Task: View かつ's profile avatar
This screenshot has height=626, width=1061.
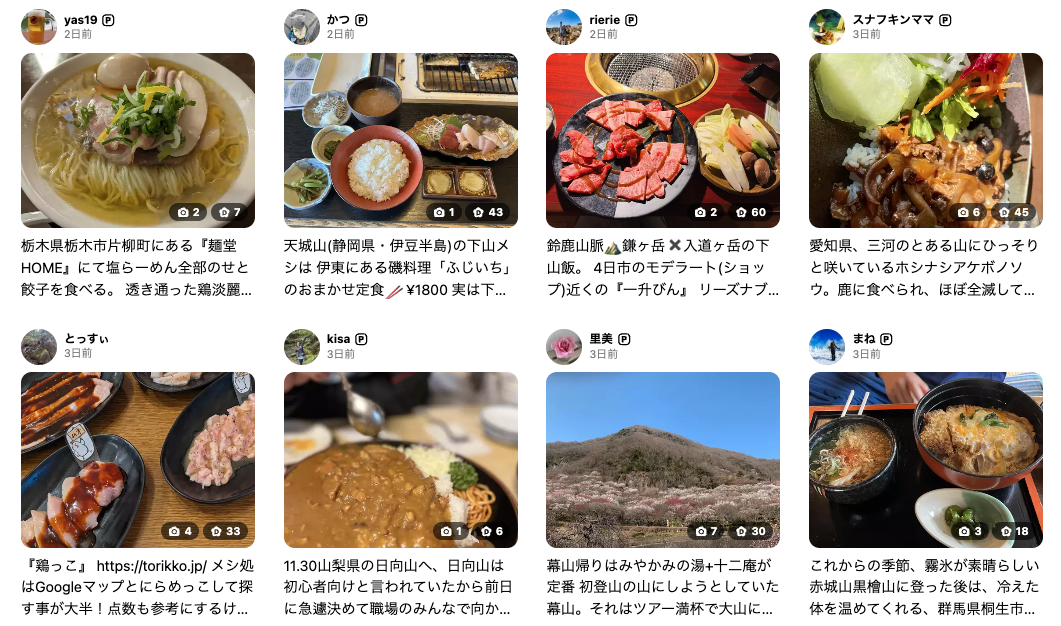Action: 302,27
